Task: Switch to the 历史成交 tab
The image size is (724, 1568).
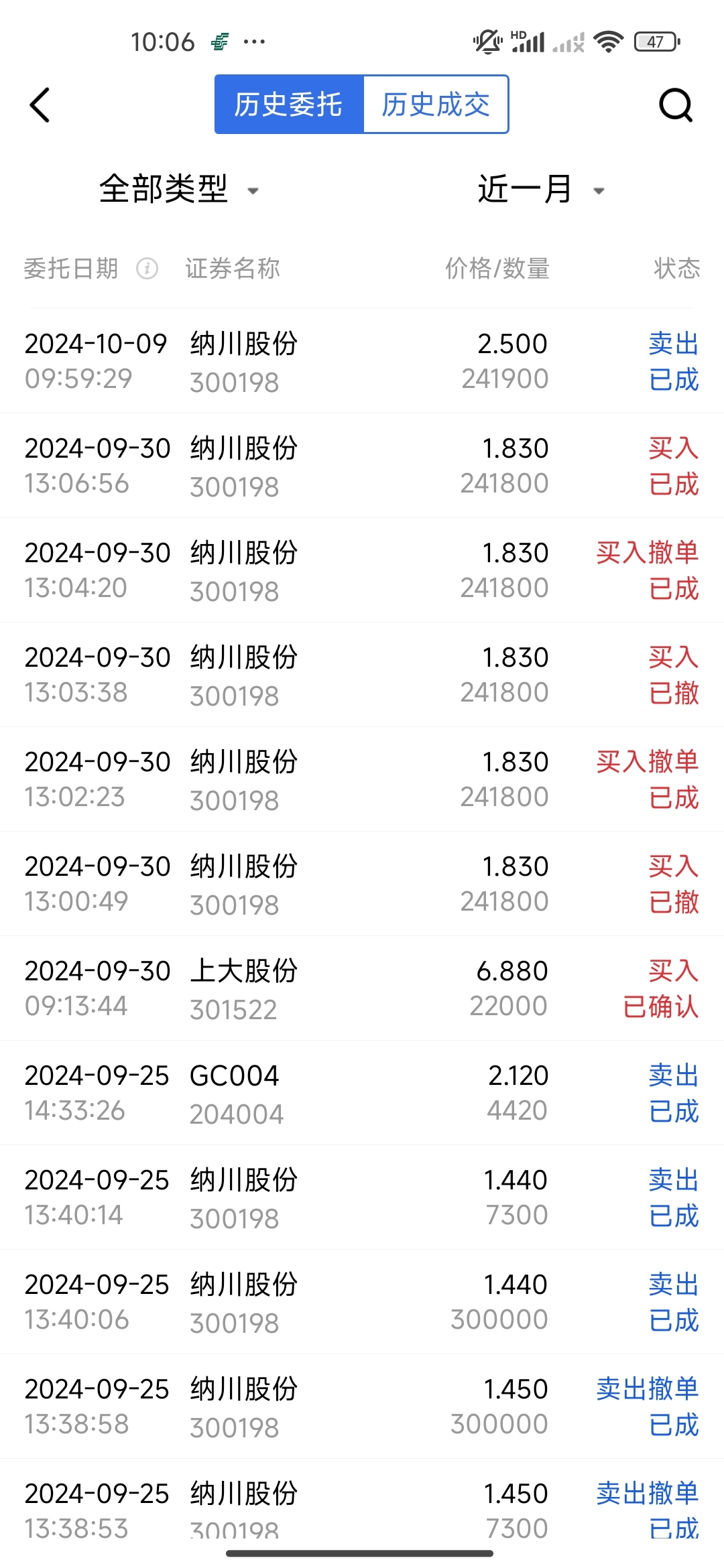Action: click(436, 105)
